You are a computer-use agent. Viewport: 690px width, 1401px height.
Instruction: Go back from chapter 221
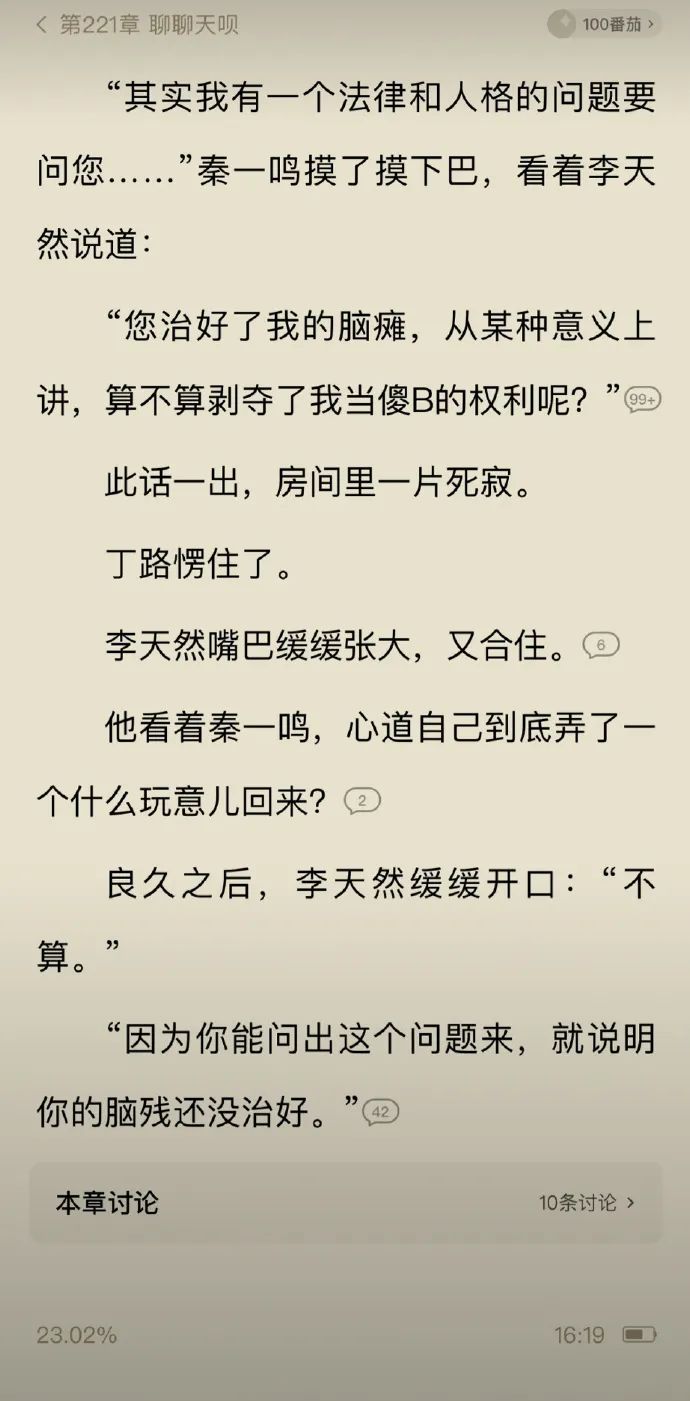point(41,25)
